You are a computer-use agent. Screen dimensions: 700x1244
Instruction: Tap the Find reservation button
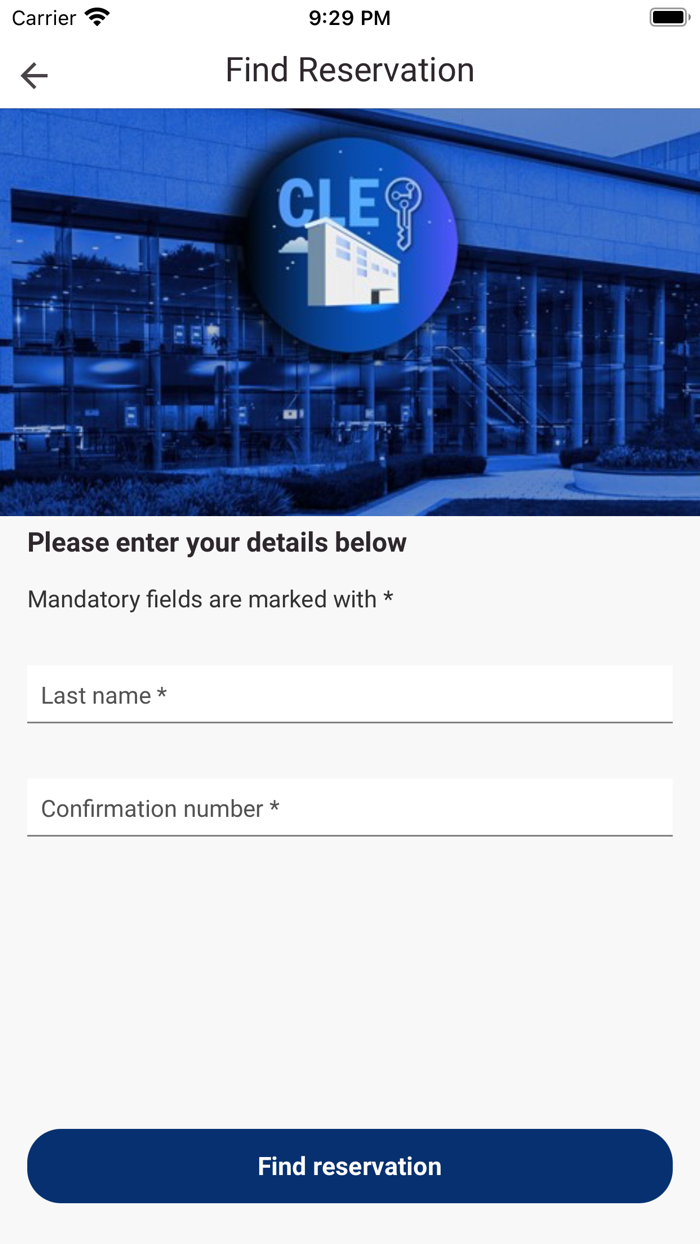click(349, 1166)
